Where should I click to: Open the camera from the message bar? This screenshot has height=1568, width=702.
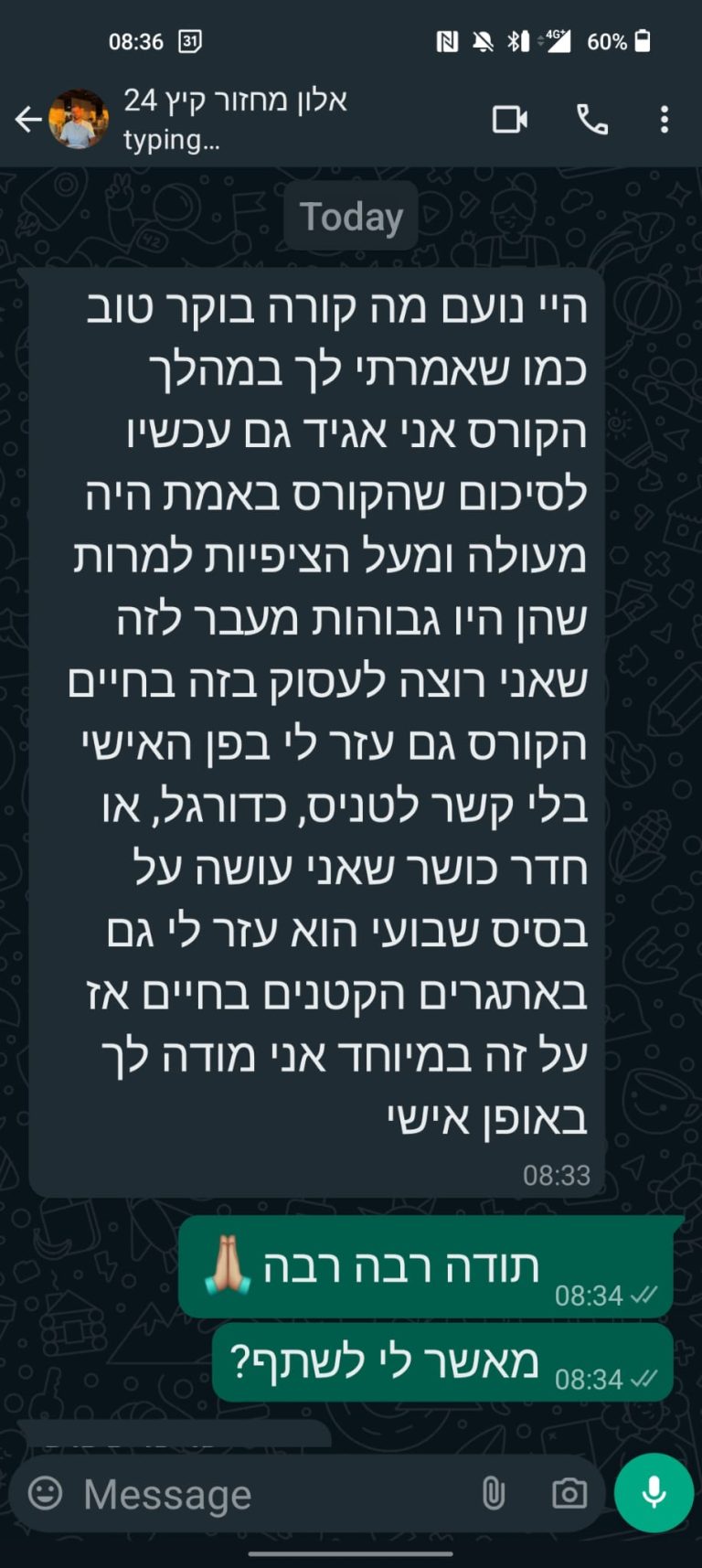coord(569,1494)
